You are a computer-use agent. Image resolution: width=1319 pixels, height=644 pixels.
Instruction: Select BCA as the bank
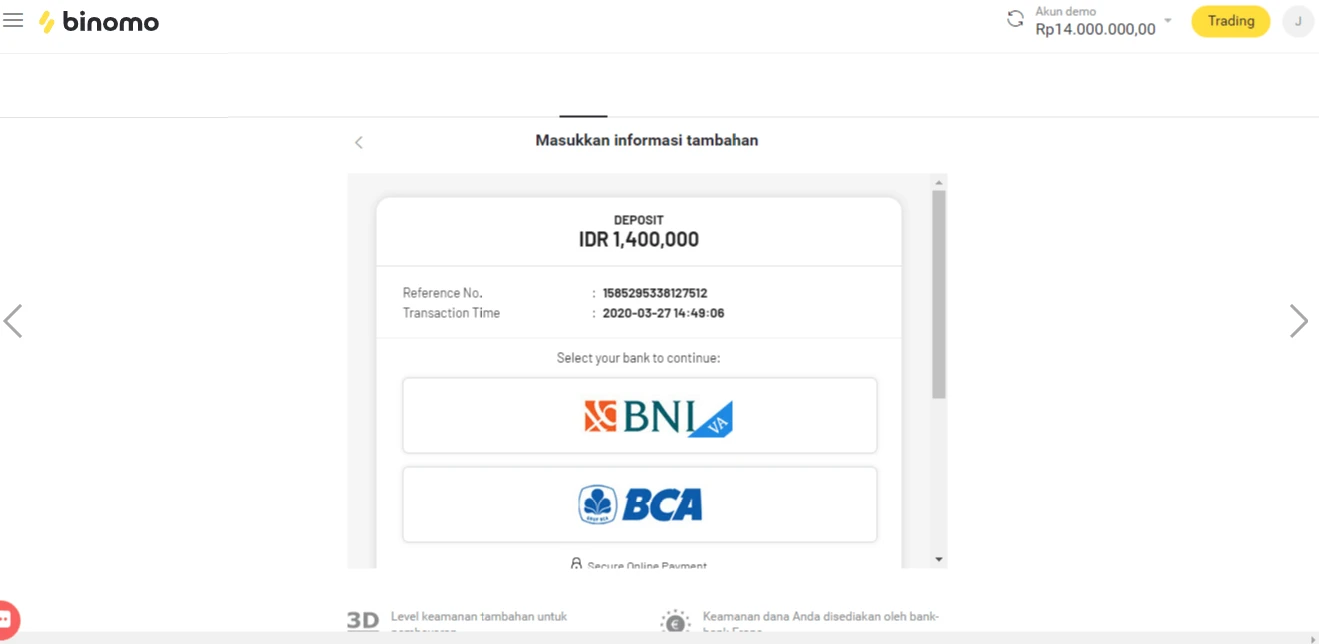pyautogui.click(x=640, y=504)
